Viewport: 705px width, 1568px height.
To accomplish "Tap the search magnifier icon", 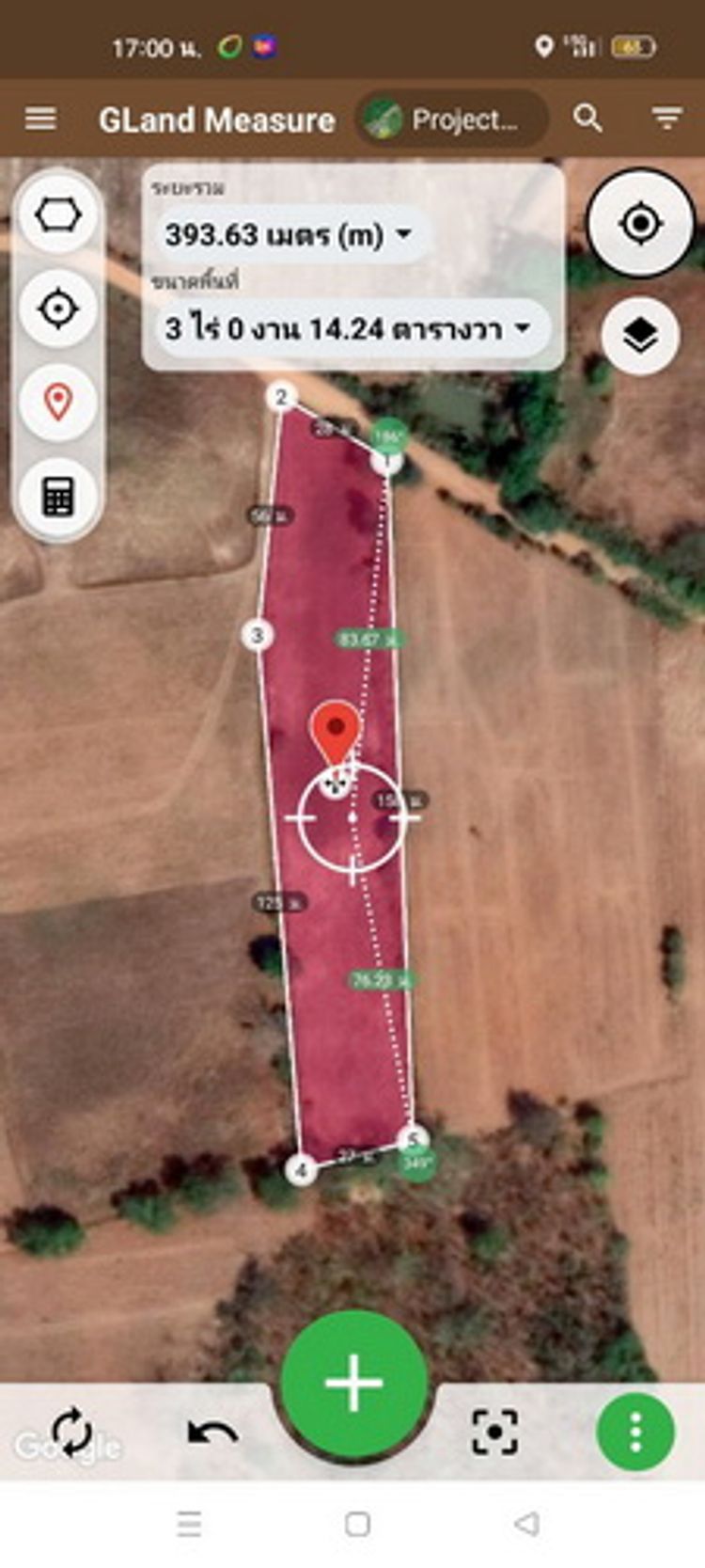I will click(587, 119).
